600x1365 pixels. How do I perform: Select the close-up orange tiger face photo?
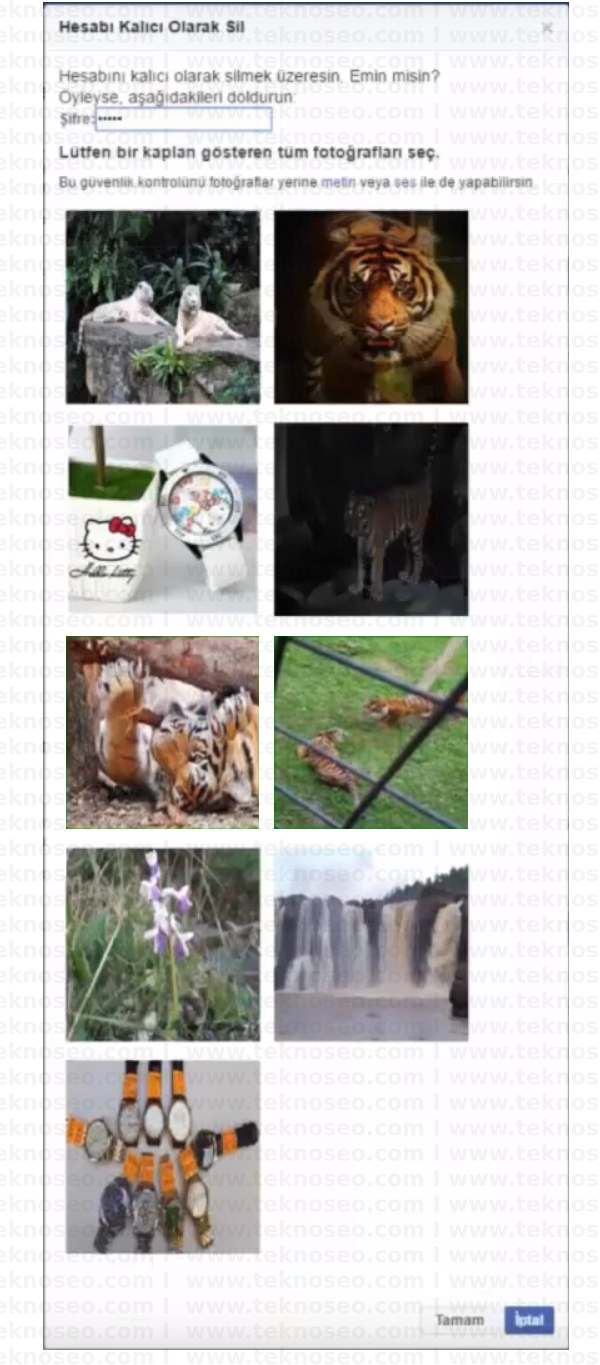(x=371, y=307)
